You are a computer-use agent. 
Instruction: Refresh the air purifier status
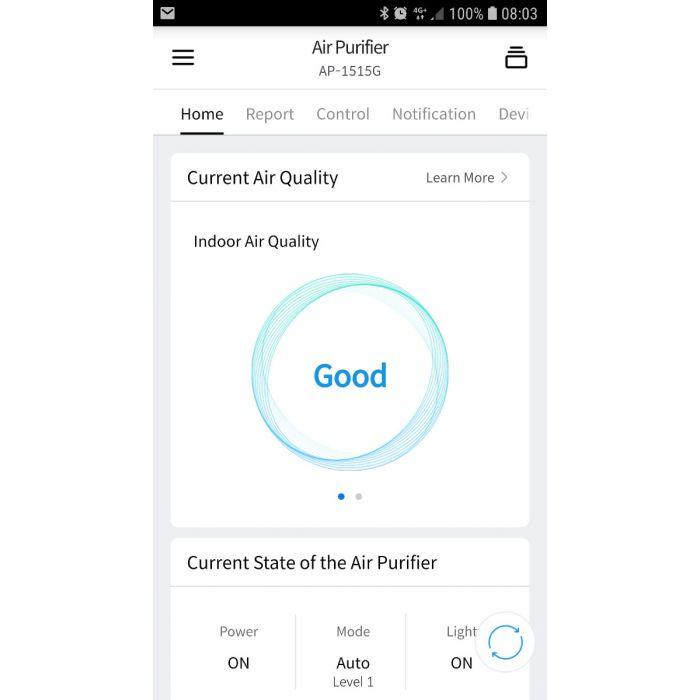point(505,642)
